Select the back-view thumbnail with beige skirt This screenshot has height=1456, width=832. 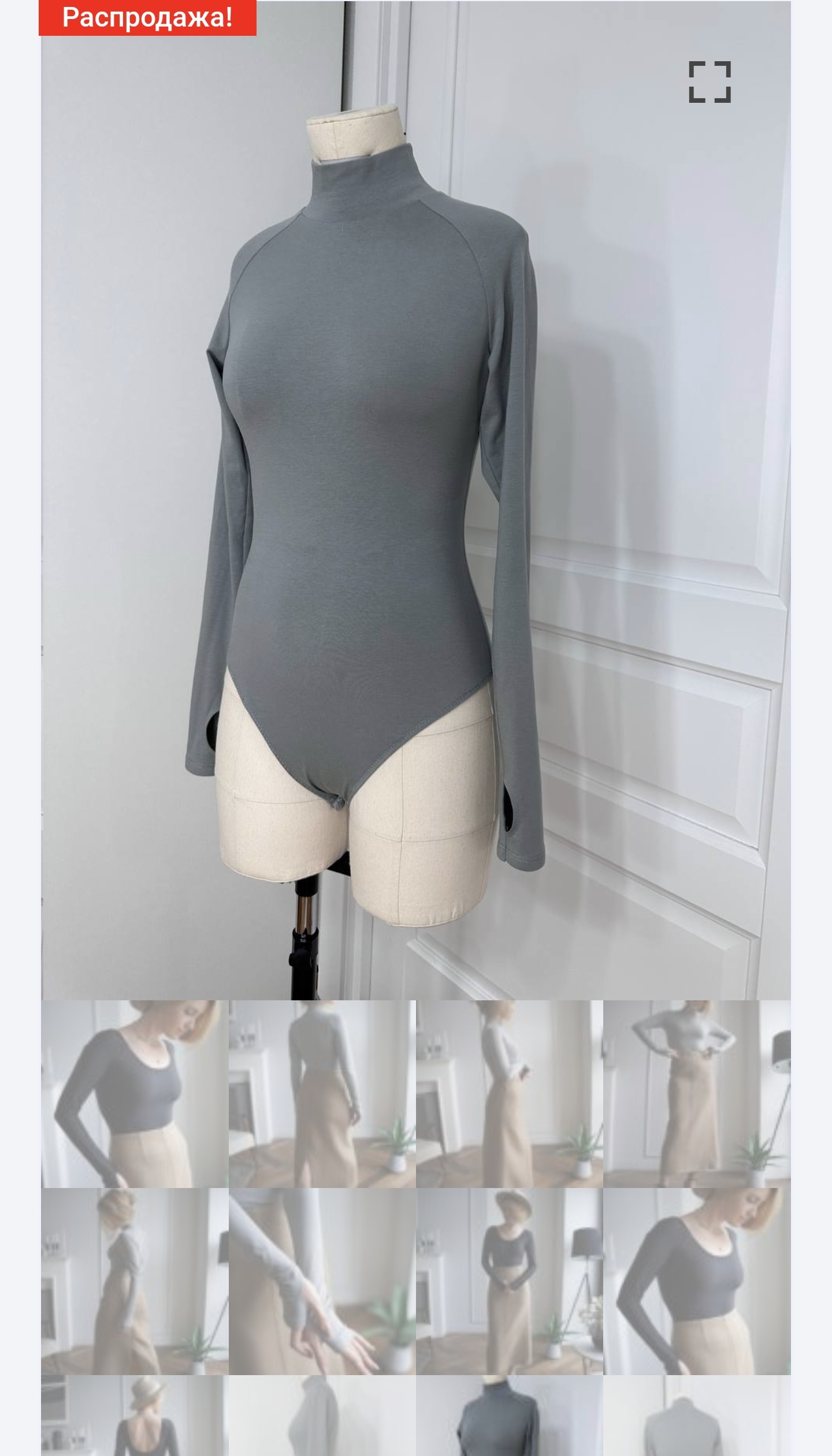pos(322,1093)
